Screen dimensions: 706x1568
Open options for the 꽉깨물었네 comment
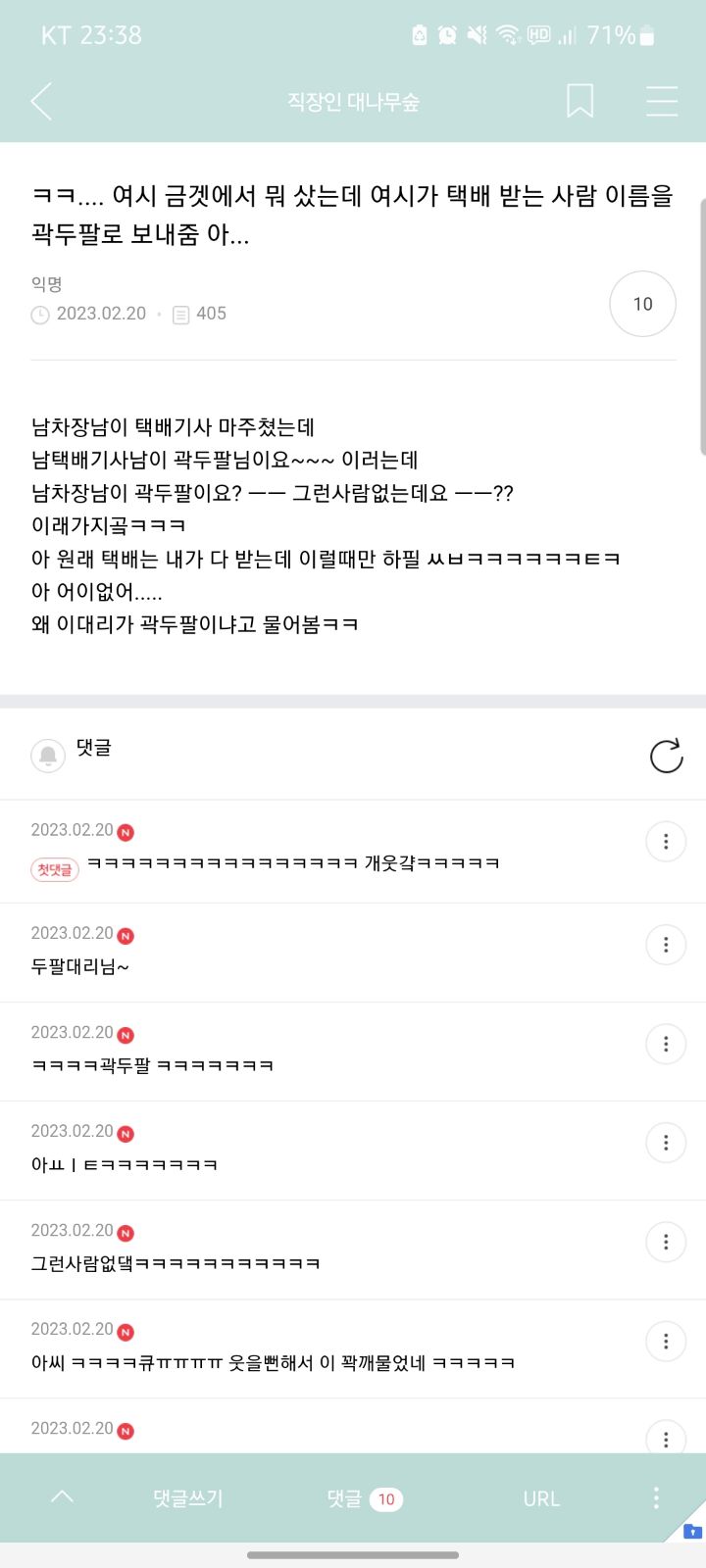coord(666,1341)
